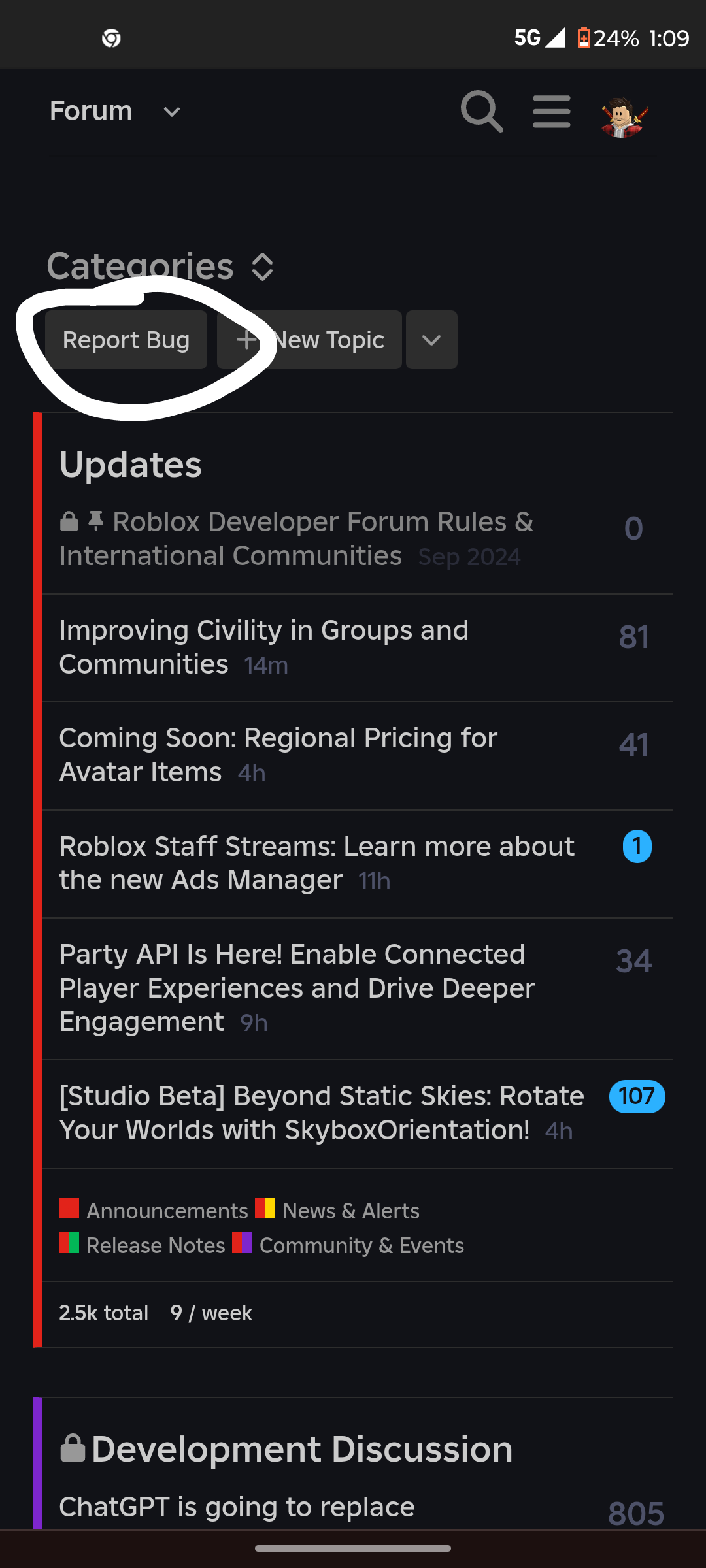Create a New Topic
706x1568 pixels.
tap(309, 340)
